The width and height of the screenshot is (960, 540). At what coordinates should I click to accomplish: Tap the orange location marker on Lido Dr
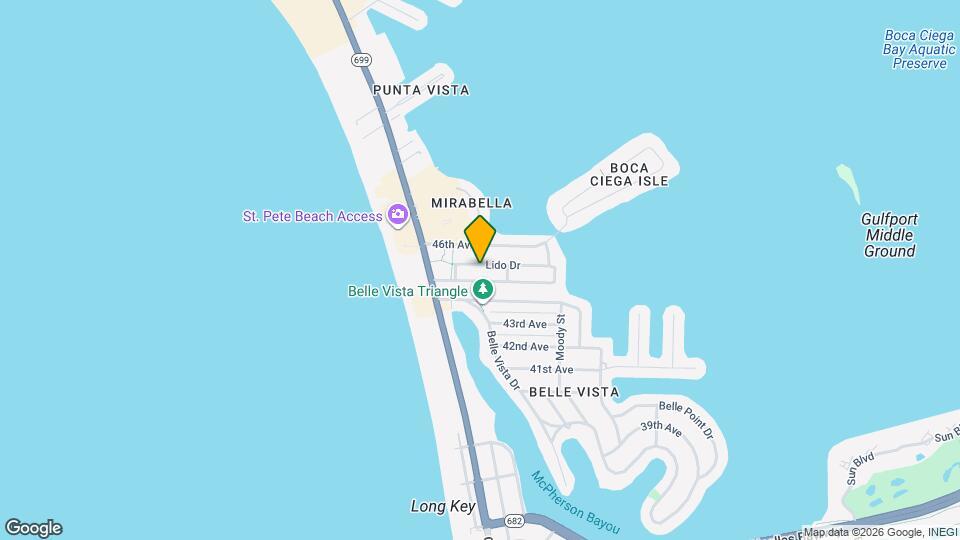[480, 239]
